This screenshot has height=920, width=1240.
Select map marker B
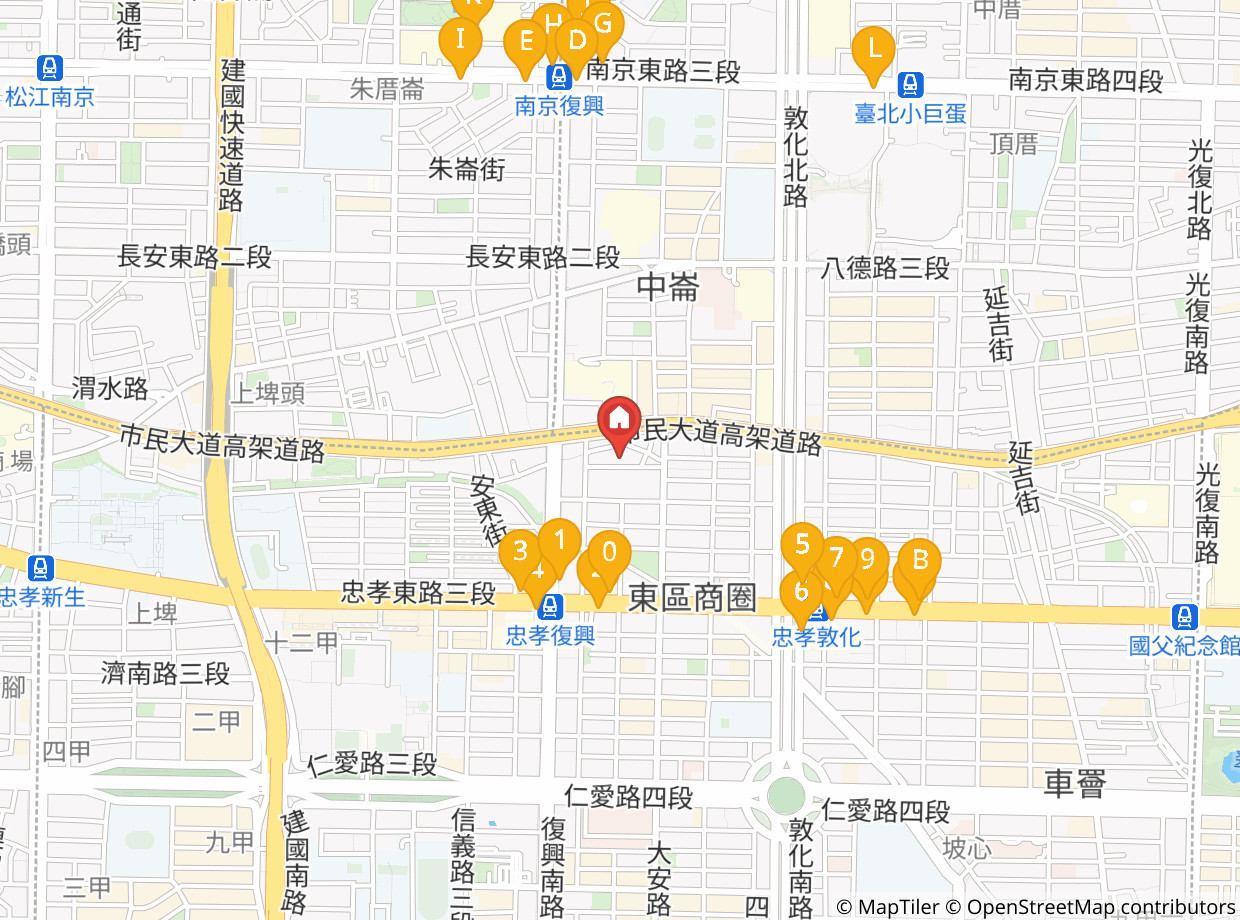(920, 559)
